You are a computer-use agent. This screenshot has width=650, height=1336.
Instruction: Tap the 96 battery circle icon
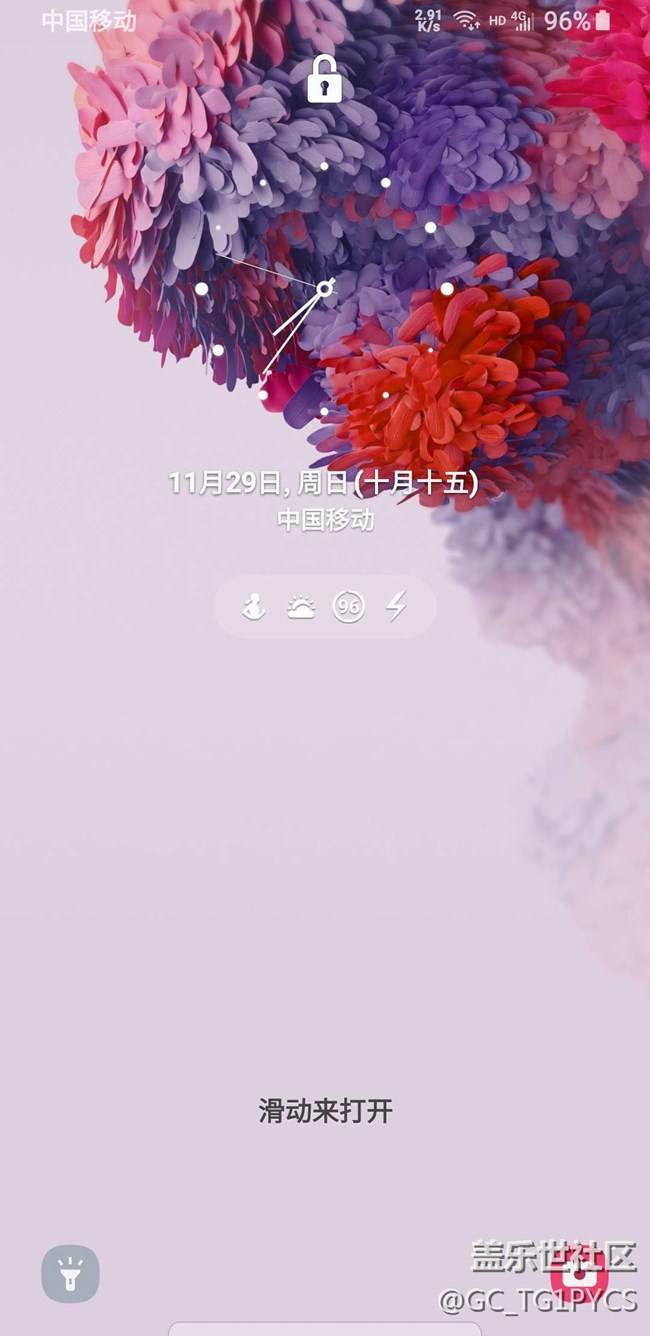(348, 607)
